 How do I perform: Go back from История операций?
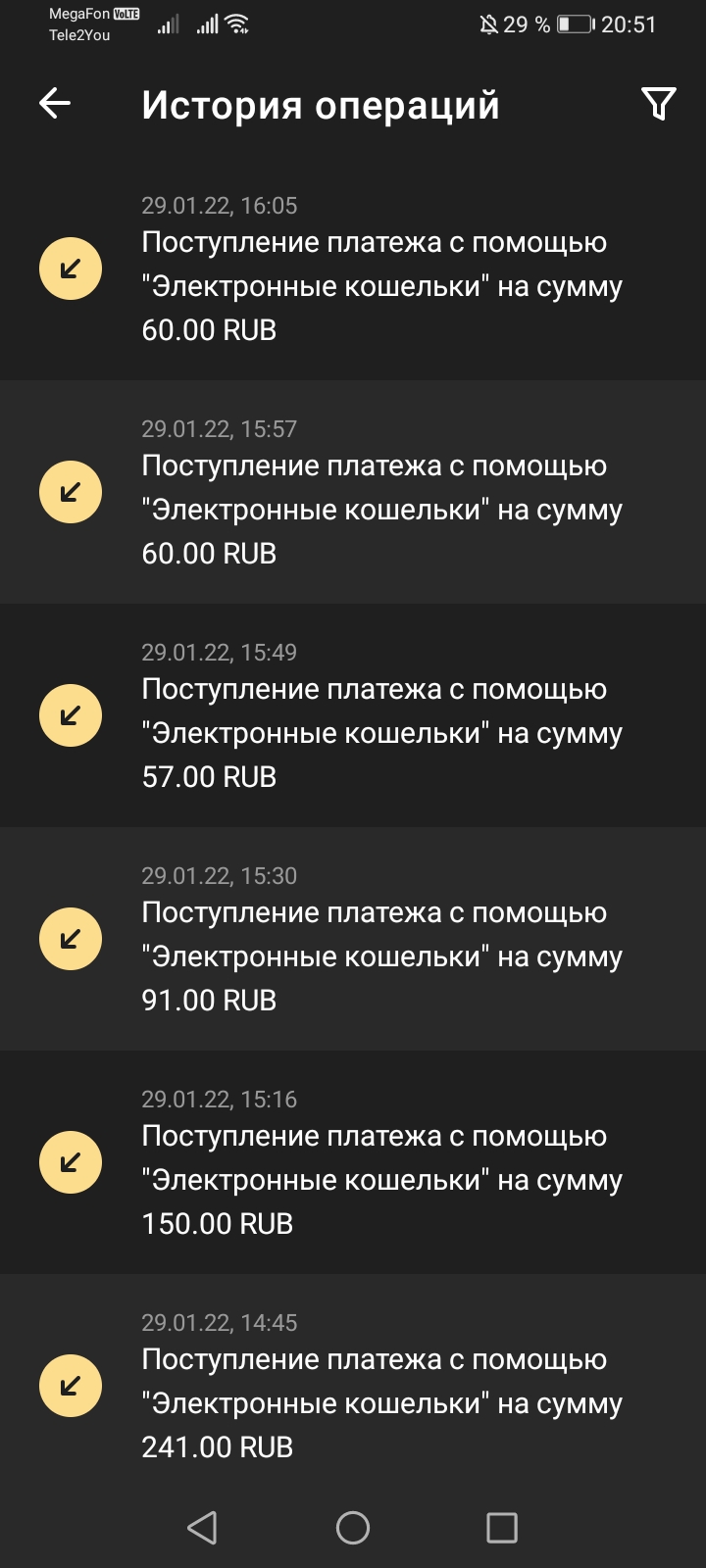(55, 103)
